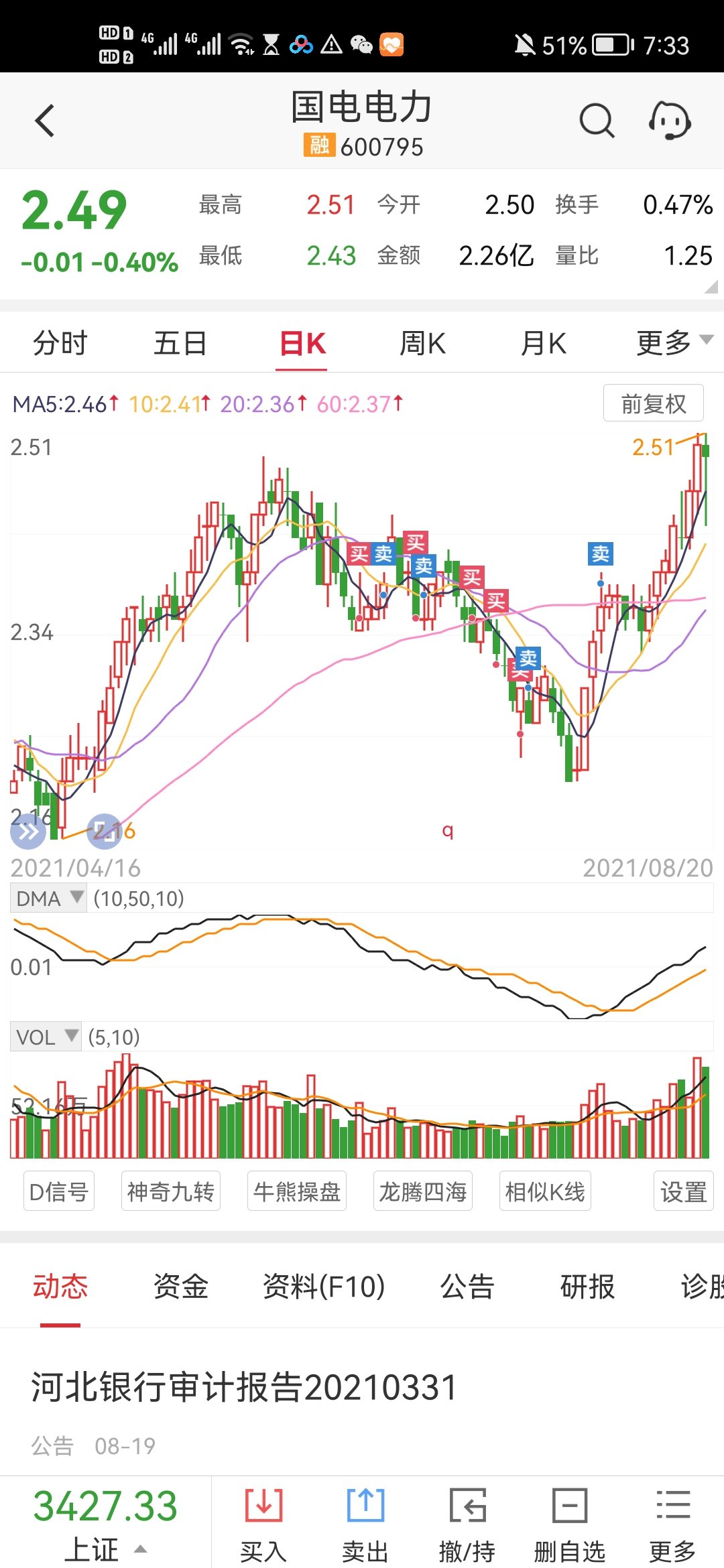Change the 前复权 adjustment setting
The height and width of the screenshot is (1568, 724).
[654, 403]
